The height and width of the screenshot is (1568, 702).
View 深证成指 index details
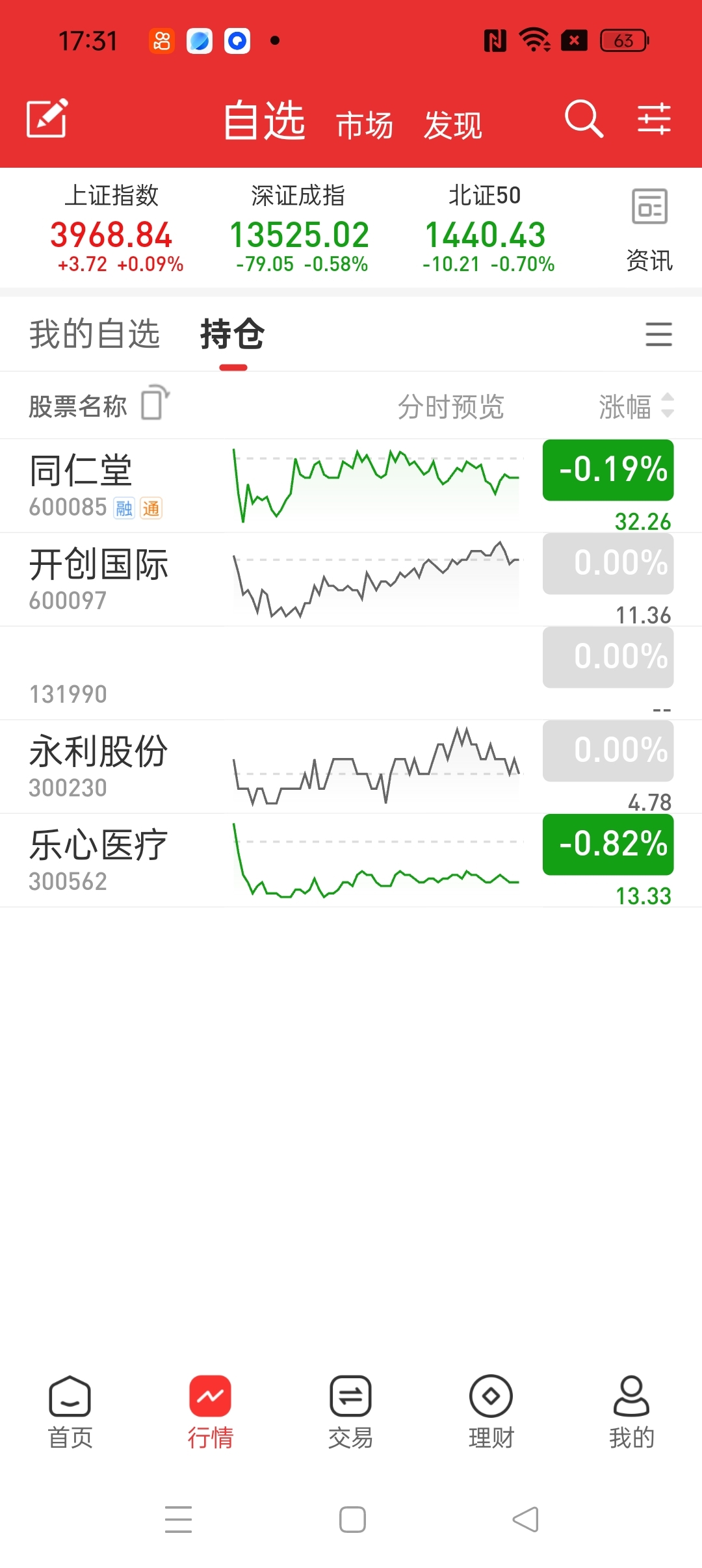(299, 229)
